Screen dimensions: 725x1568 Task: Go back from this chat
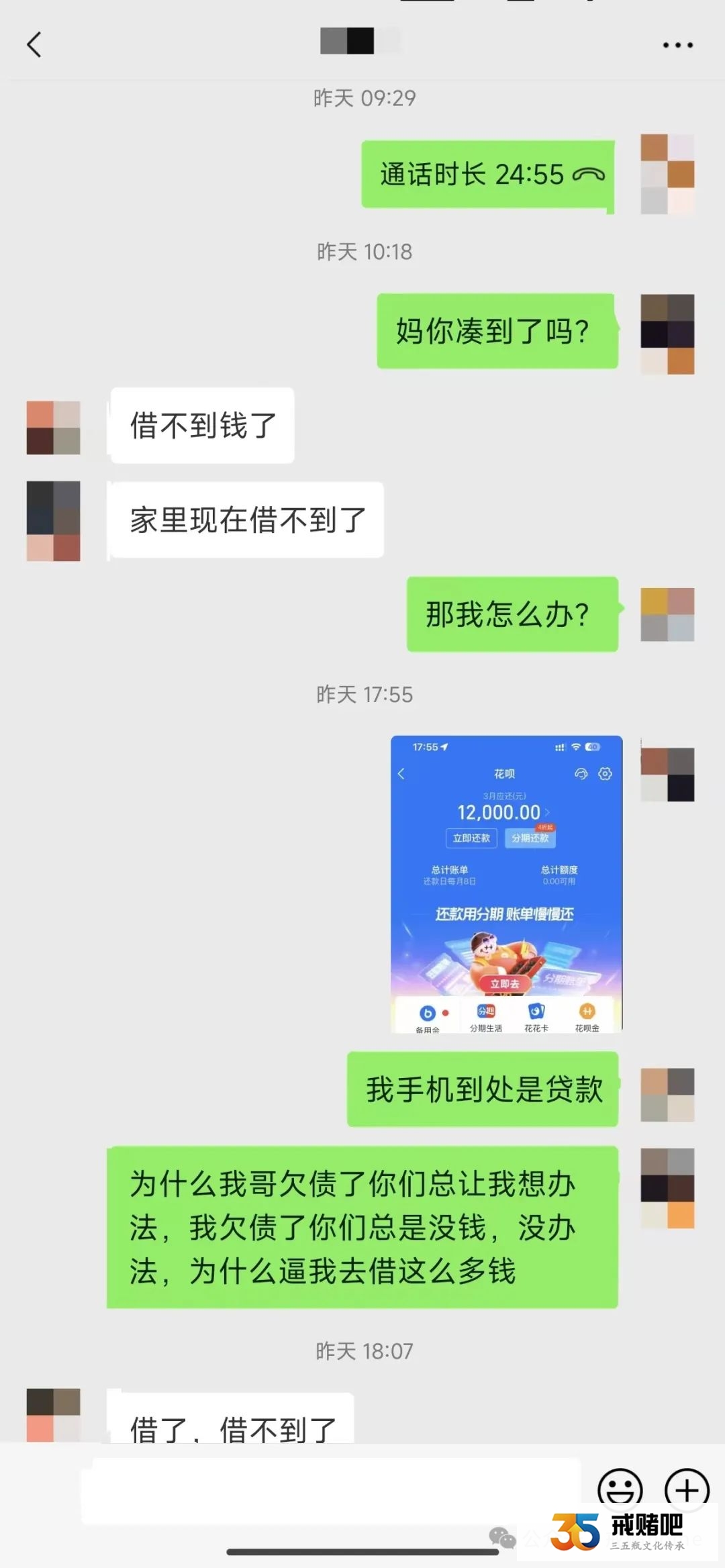[34, 45]
